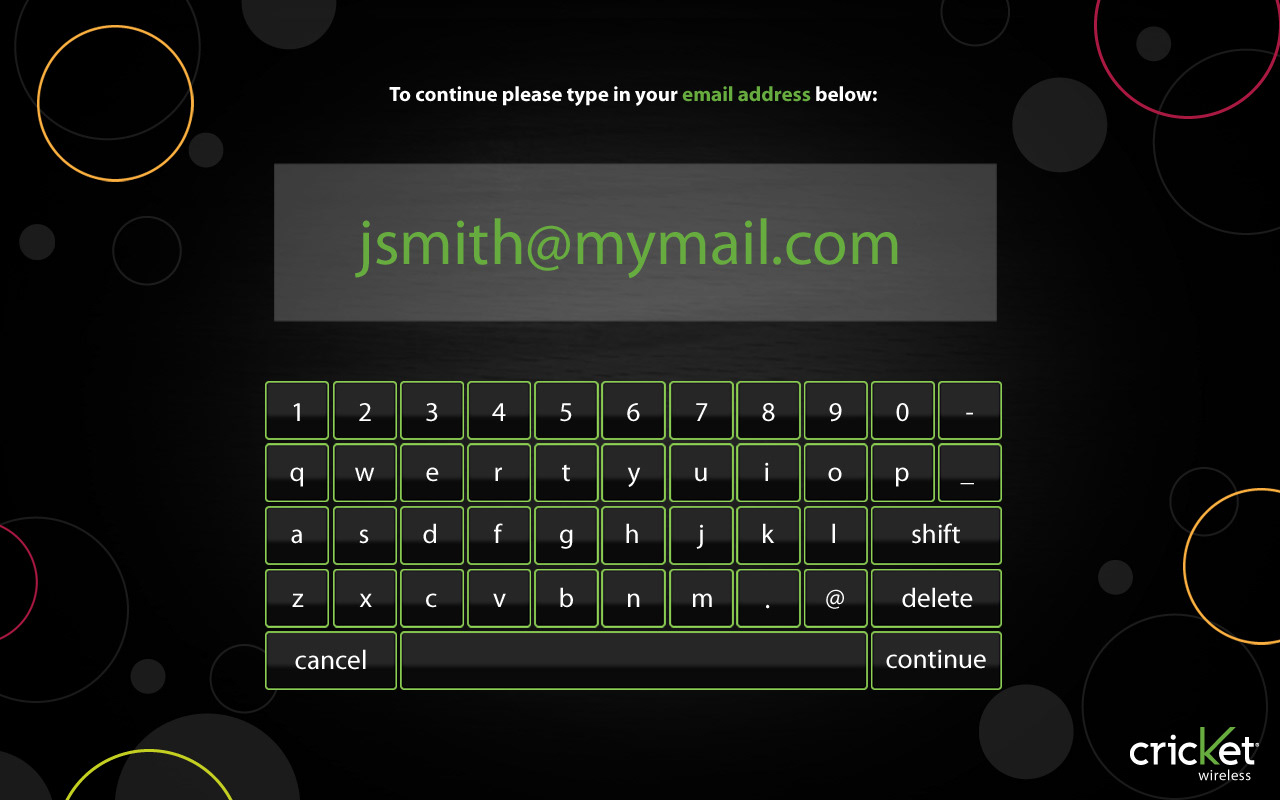Tap the letter m key
Screen dimensions: 1280x800
pos(701,598)
